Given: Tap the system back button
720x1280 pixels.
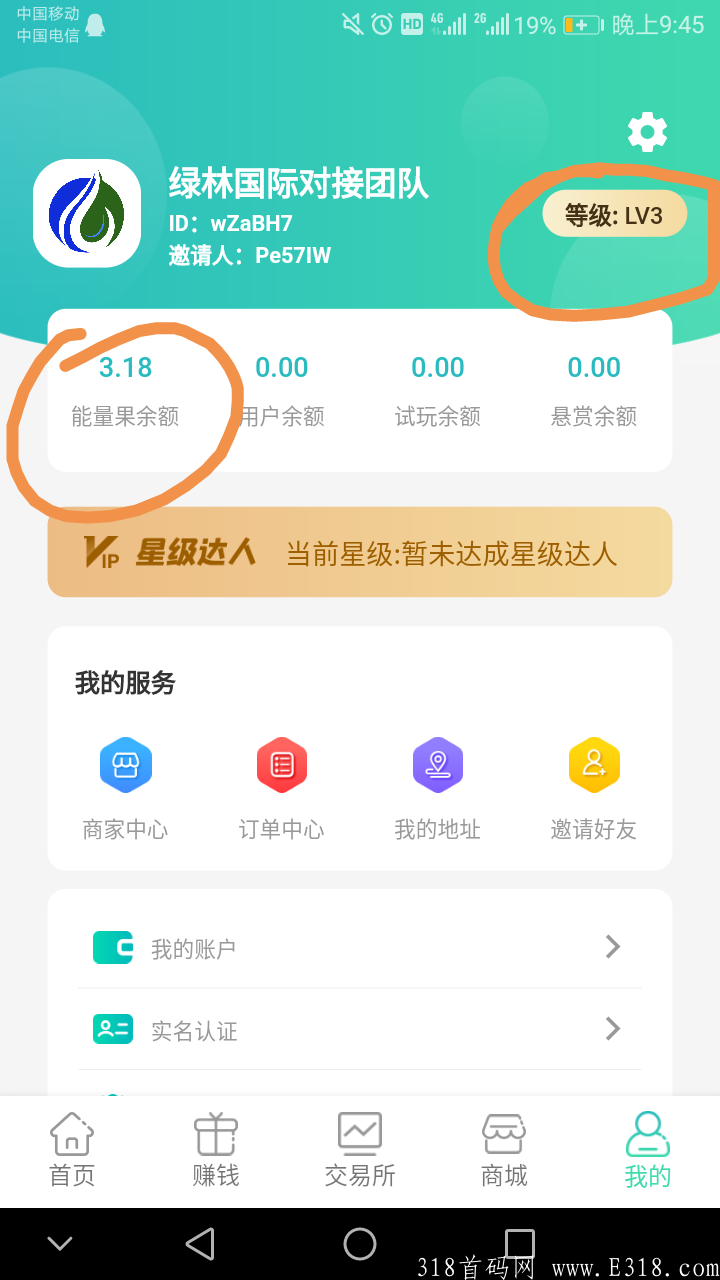Looking at the screenshot, I should click(200, 1243).
